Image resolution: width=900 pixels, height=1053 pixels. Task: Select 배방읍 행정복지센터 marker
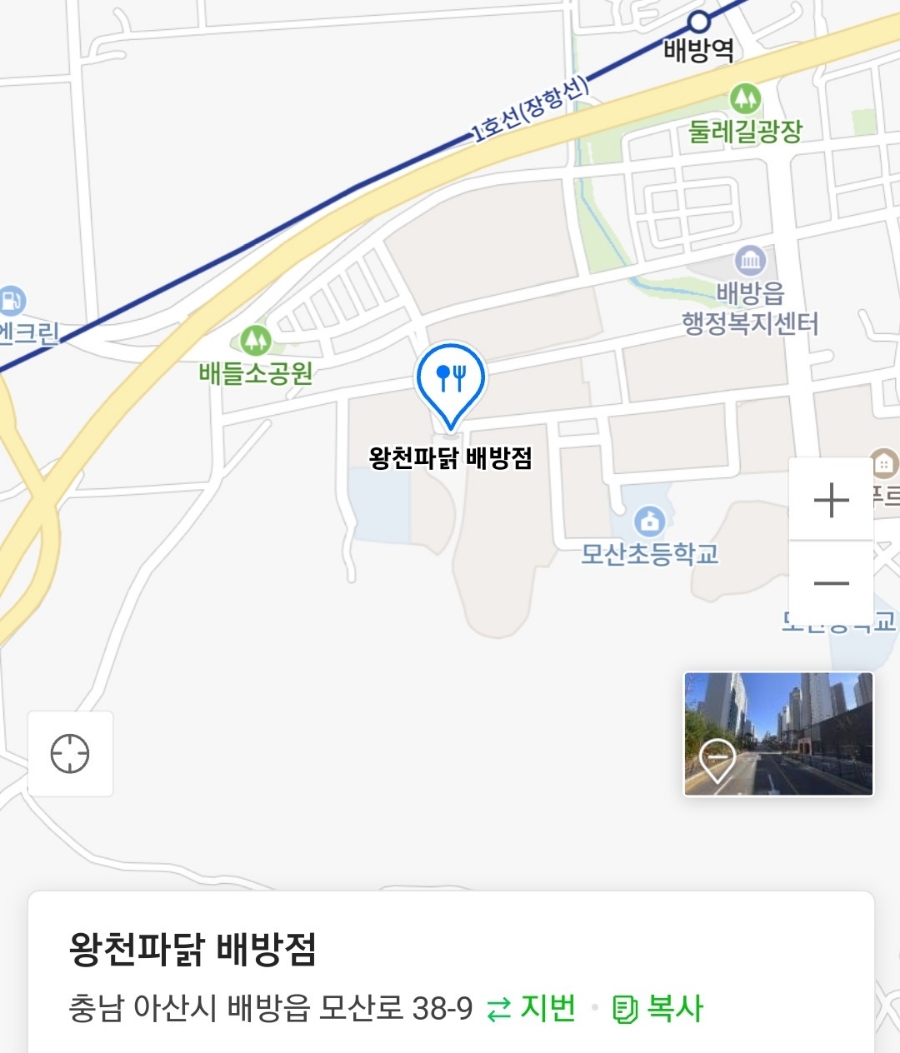point(750,262)
